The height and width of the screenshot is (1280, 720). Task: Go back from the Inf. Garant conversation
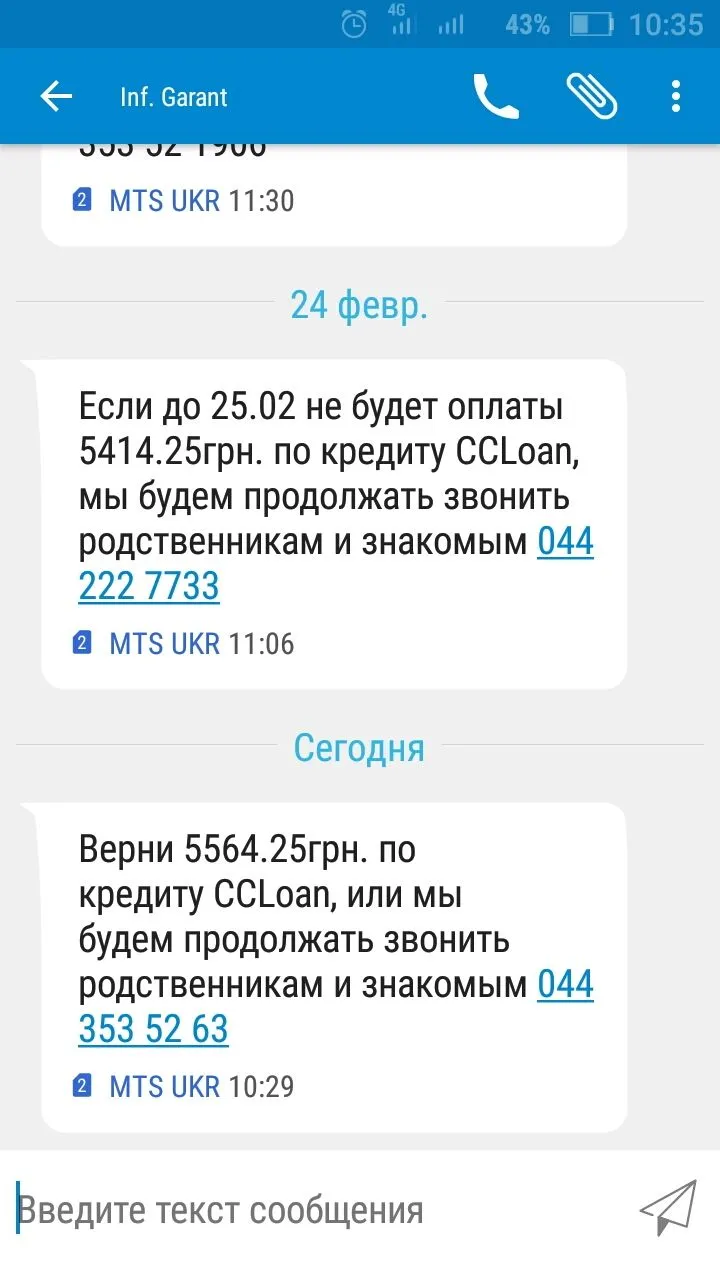56,97
